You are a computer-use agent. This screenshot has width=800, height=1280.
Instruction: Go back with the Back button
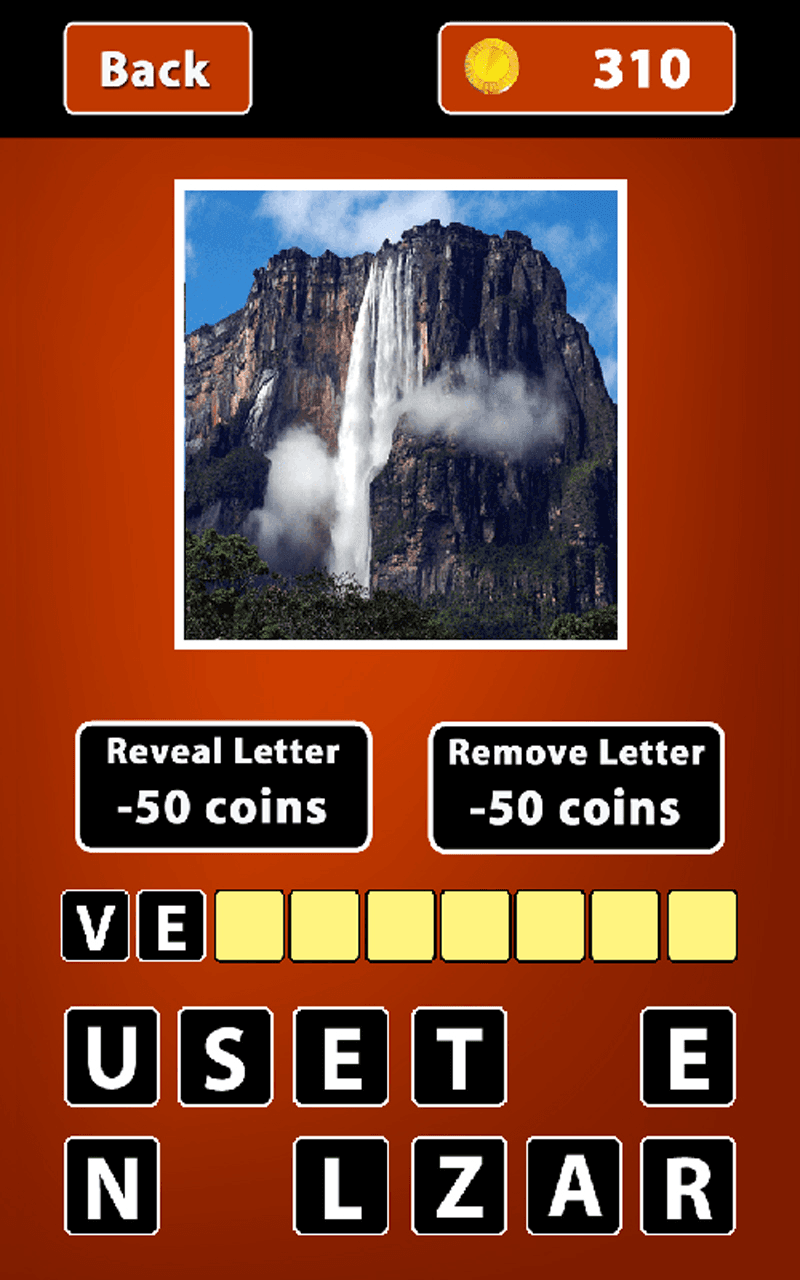click(x=157, y=68)
